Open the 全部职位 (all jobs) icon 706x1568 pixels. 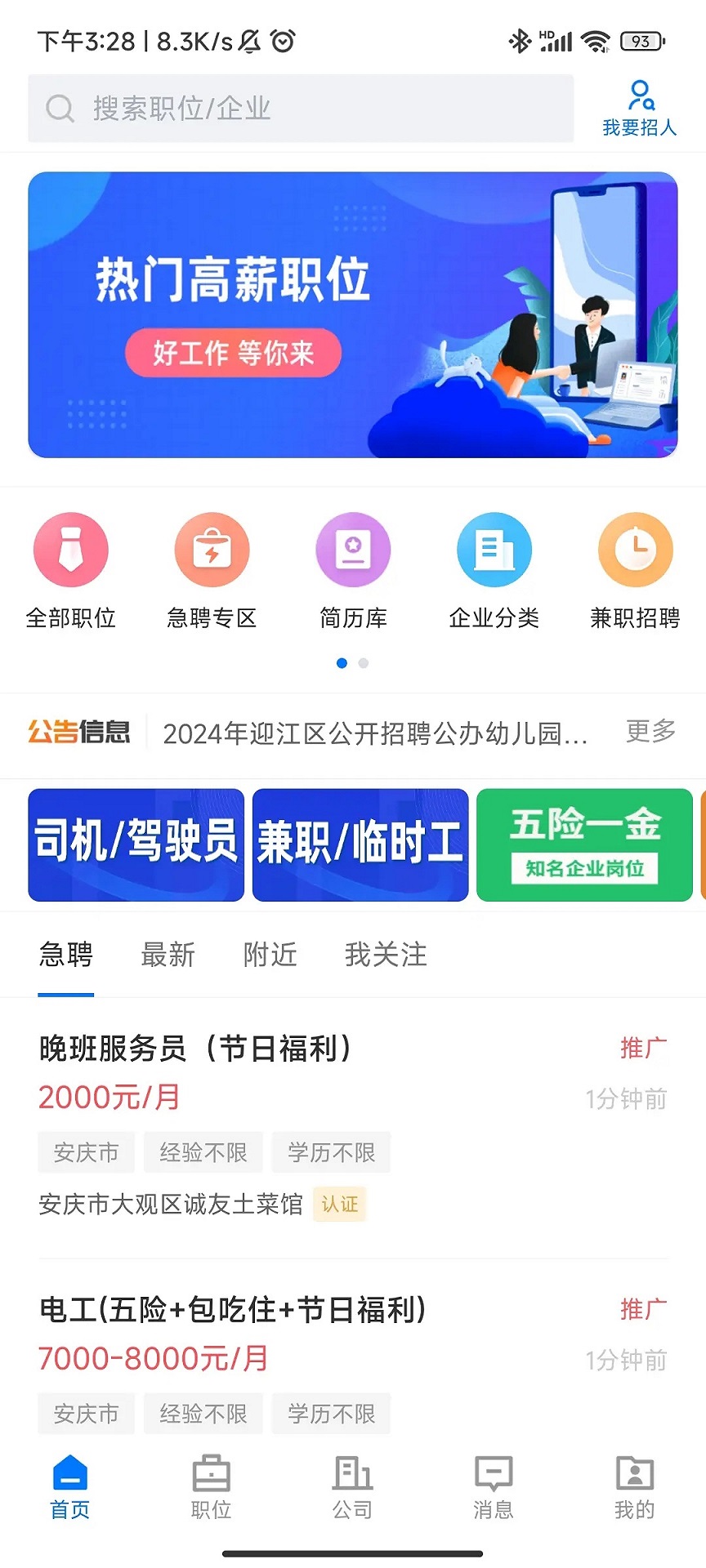pos(70,568)
